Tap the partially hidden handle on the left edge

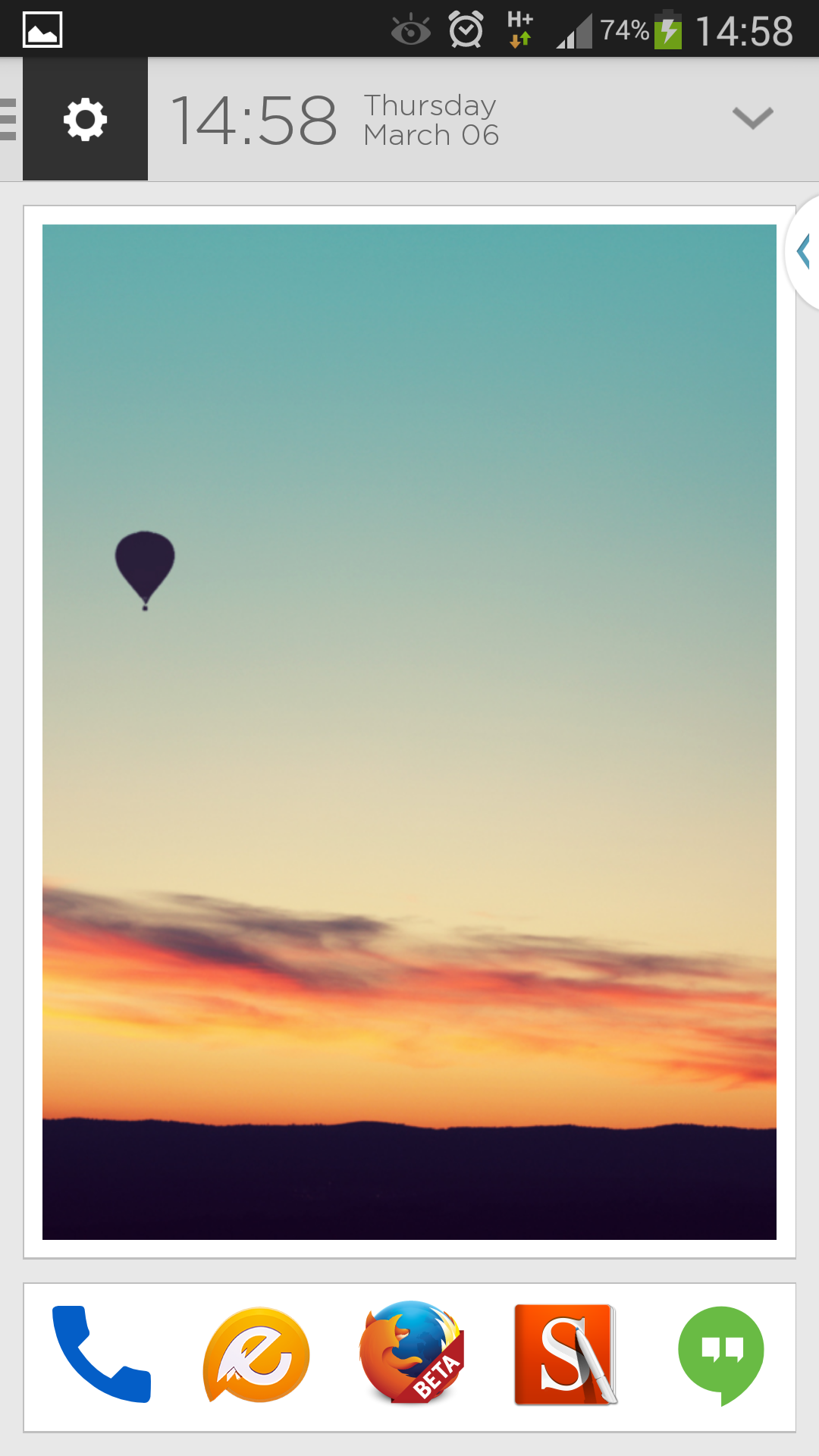[8, 119]
